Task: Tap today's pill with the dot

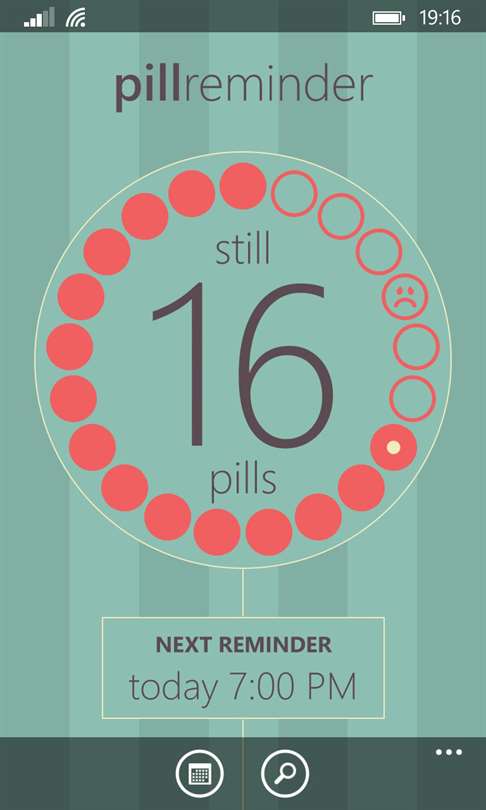Action: pos(394,447)
